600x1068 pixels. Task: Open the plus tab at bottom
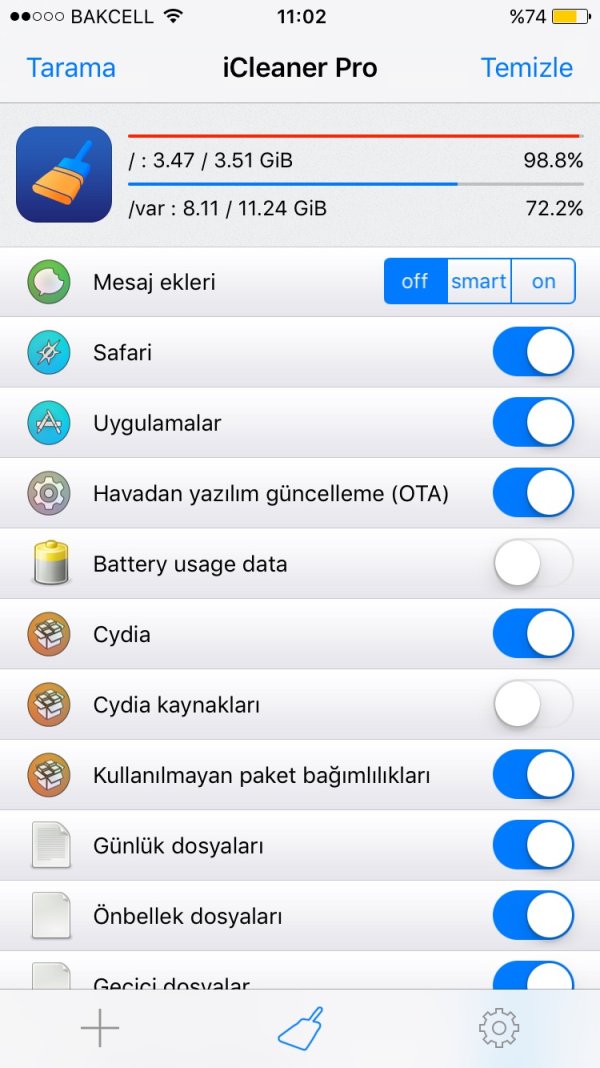(100, 1028)
